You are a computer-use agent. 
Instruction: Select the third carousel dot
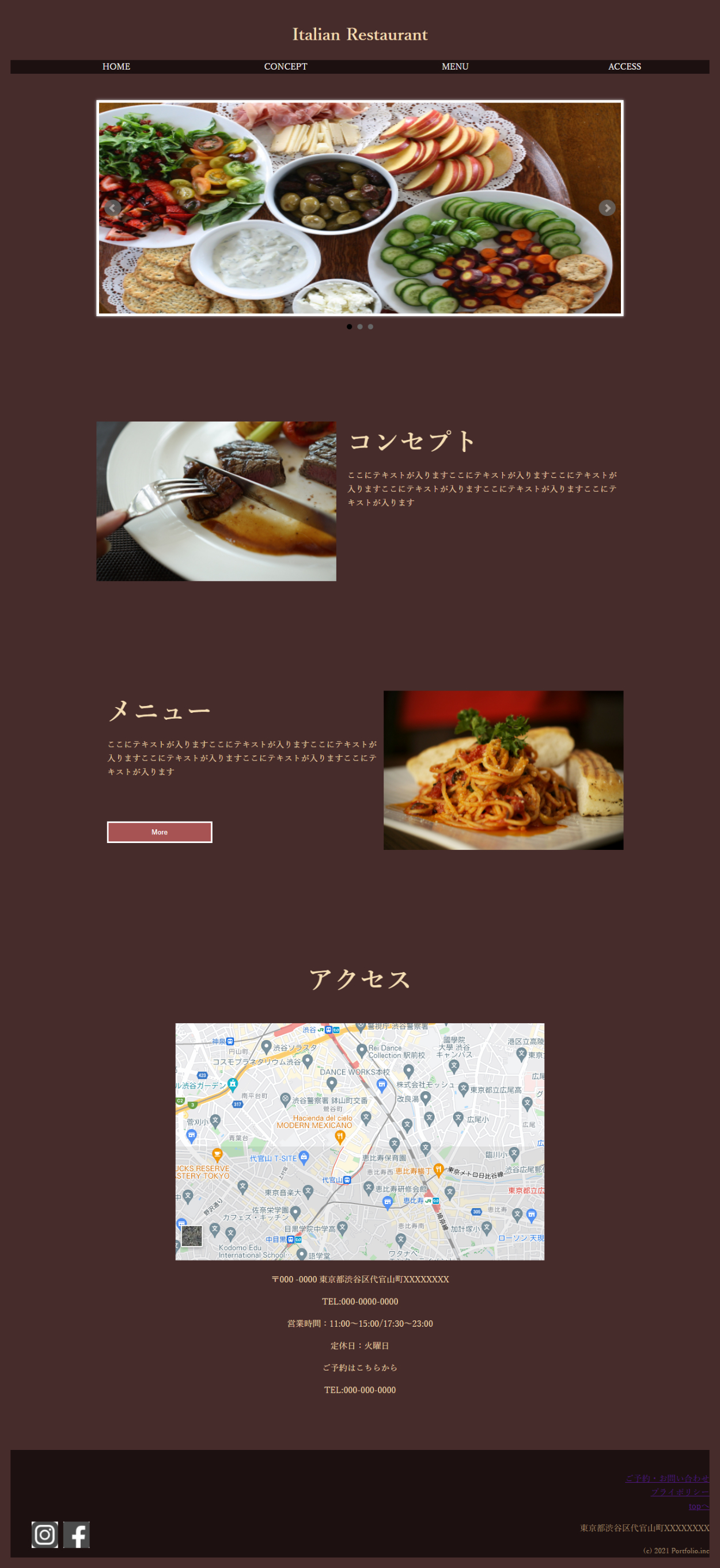[x=370, y=327]
